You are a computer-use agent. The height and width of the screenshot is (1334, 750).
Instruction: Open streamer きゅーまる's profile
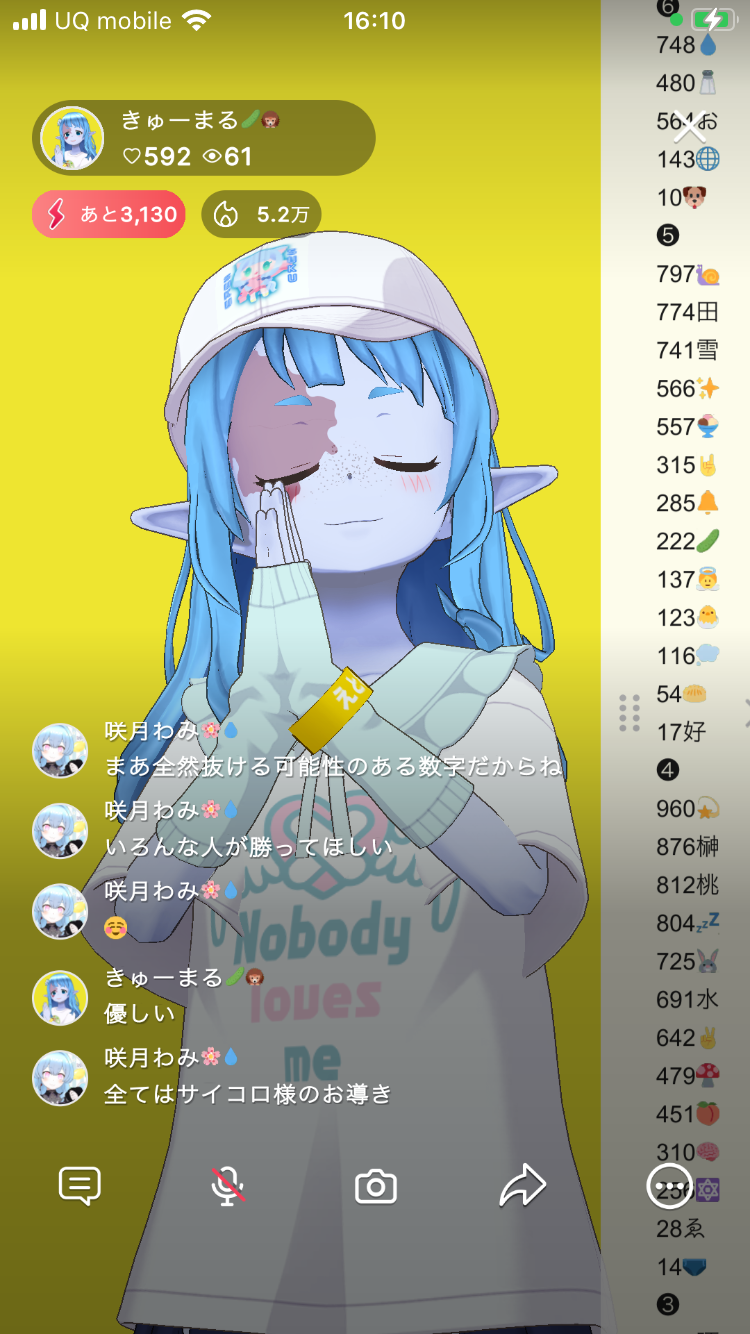click(x=72, y=138)
